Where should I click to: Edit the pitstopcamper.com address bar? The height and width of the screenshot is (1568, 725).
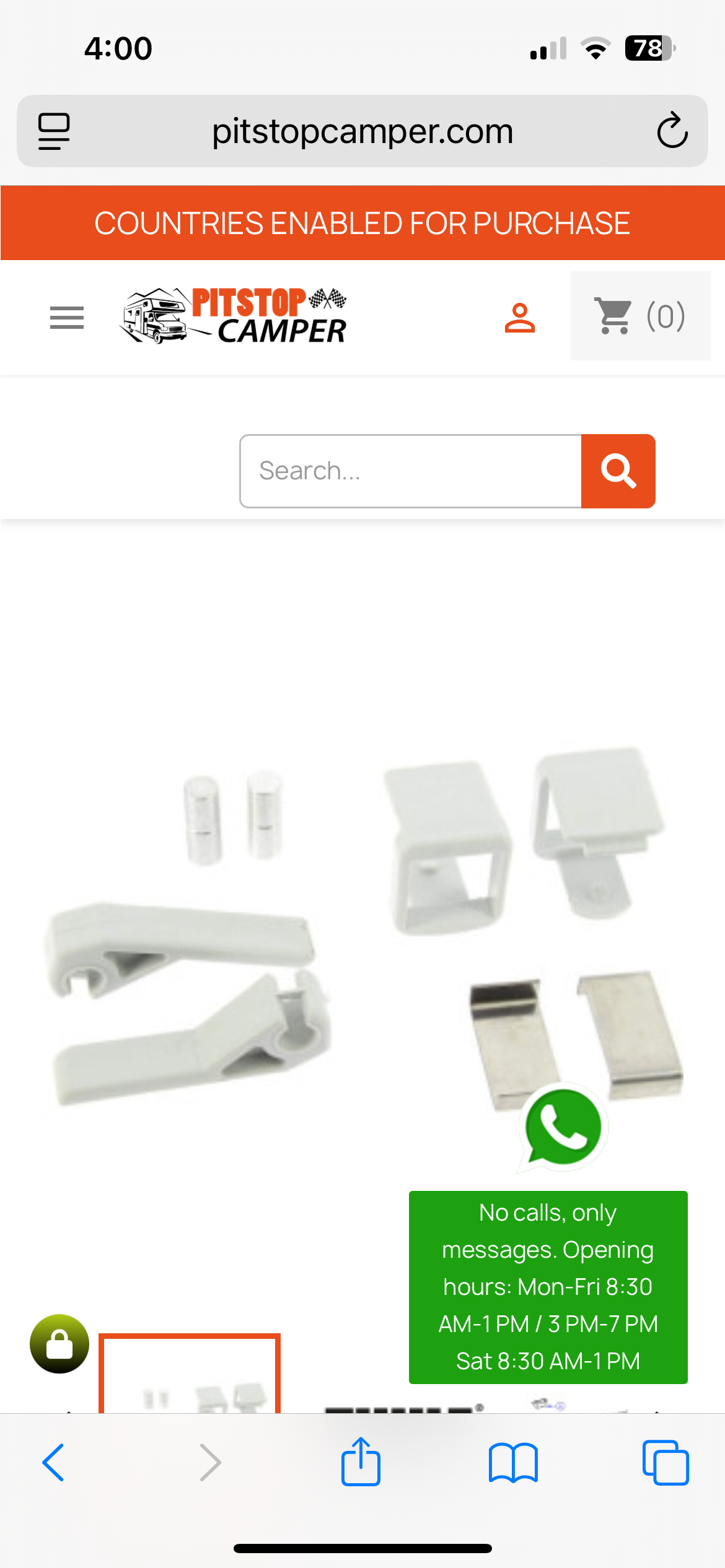pos(362,131)
